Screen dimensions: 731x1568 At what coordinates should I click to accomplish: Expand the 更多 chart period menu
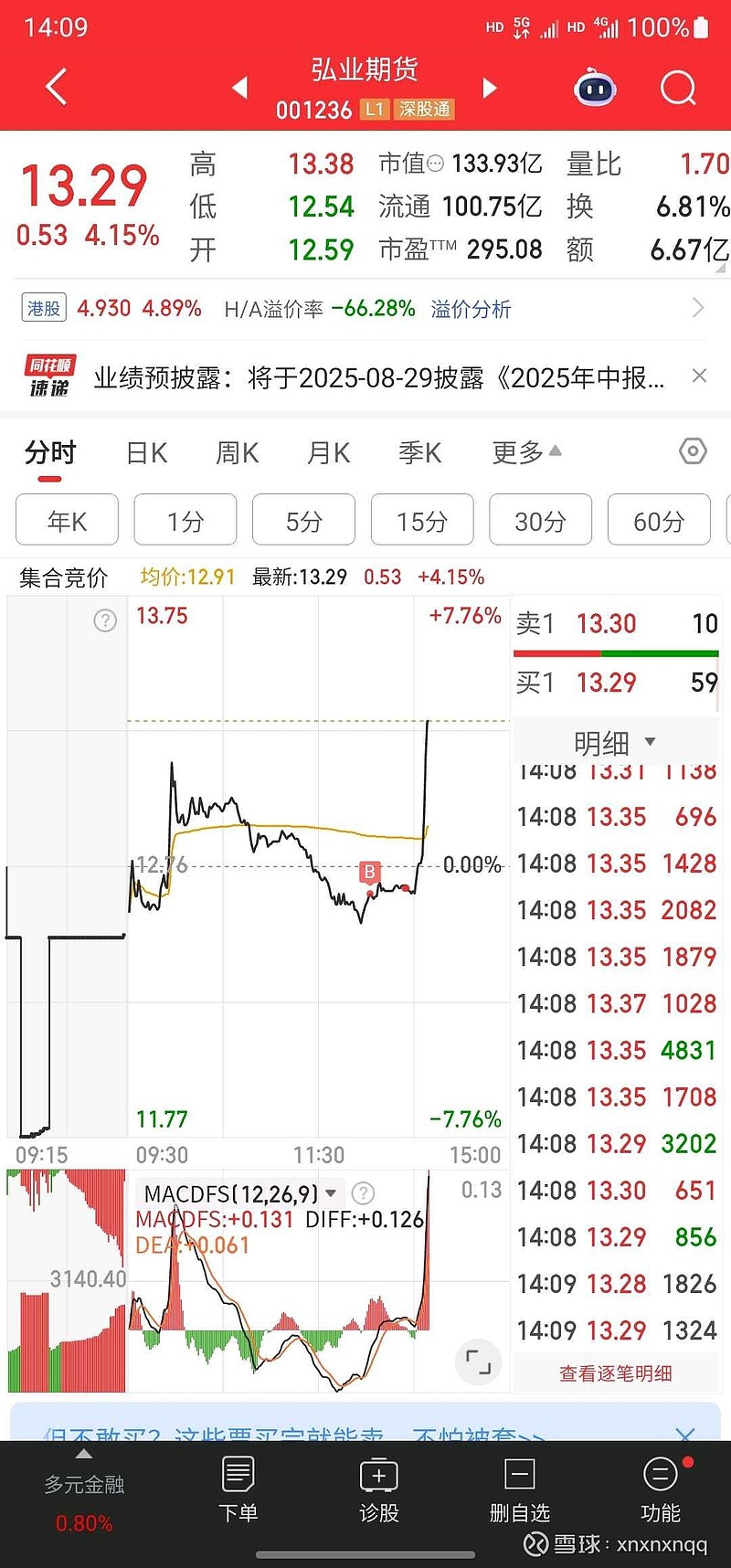pyautogui.click(x=526, y=452)
